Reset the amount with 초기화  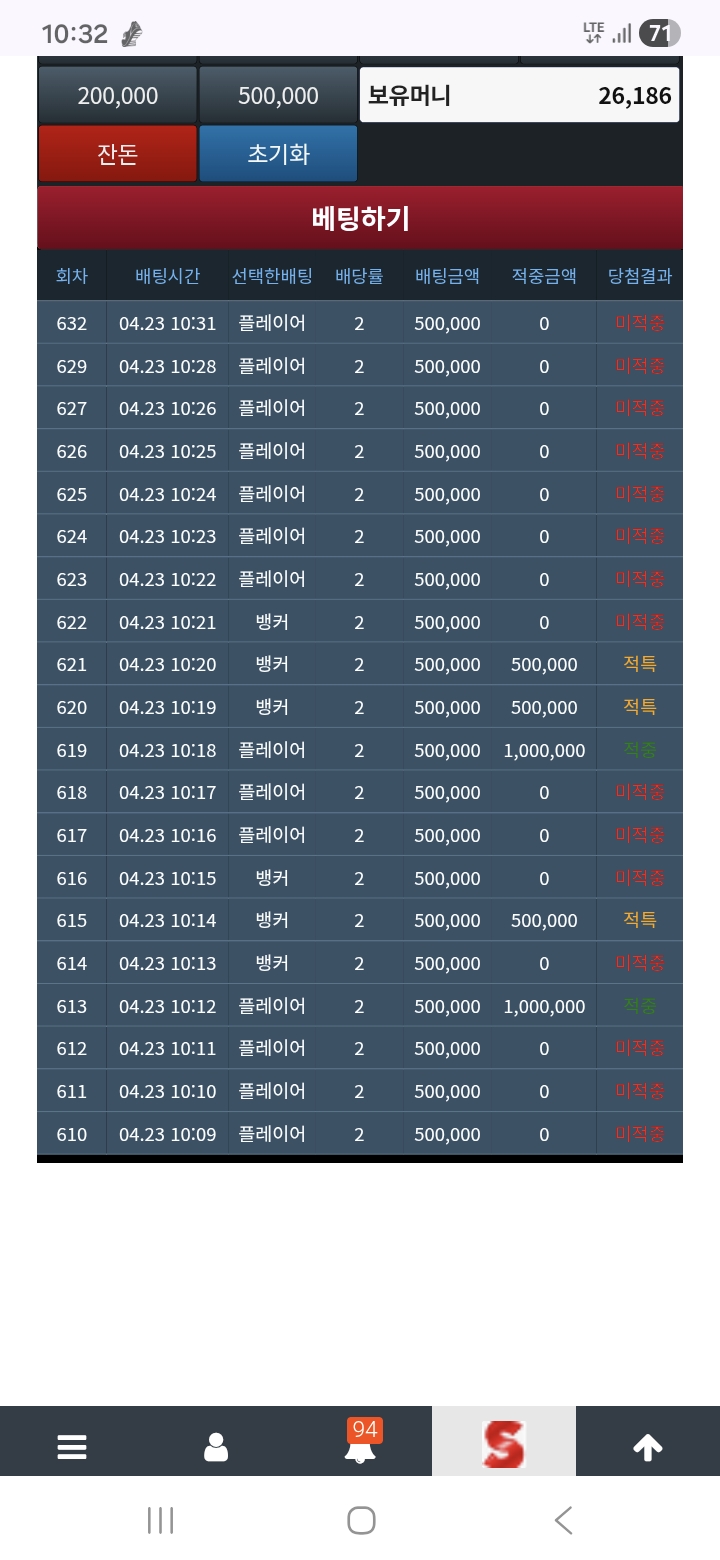pos(278,154)
